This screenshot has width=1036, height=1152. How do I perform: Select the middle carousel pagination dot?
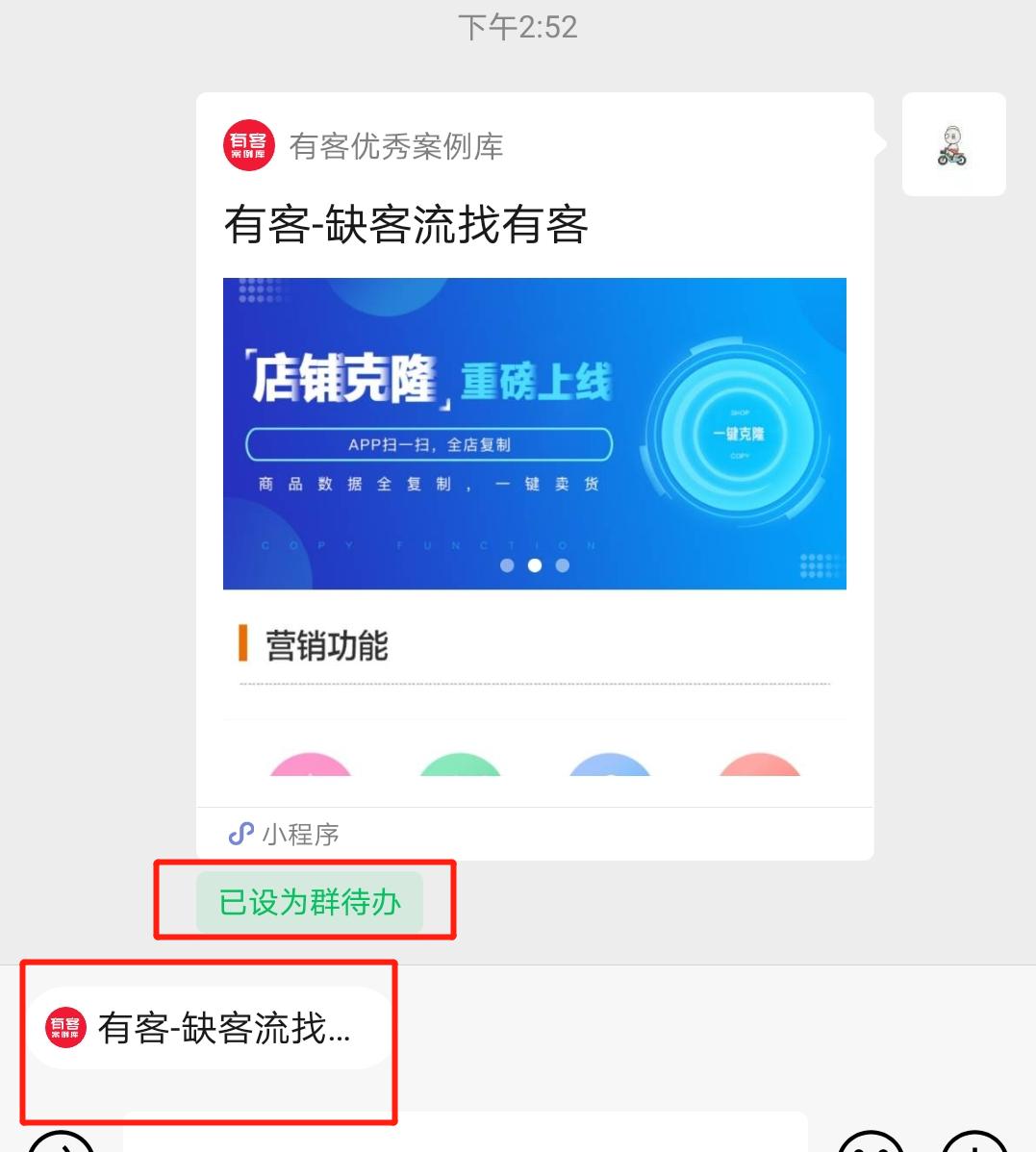click(x=534, y=565)
